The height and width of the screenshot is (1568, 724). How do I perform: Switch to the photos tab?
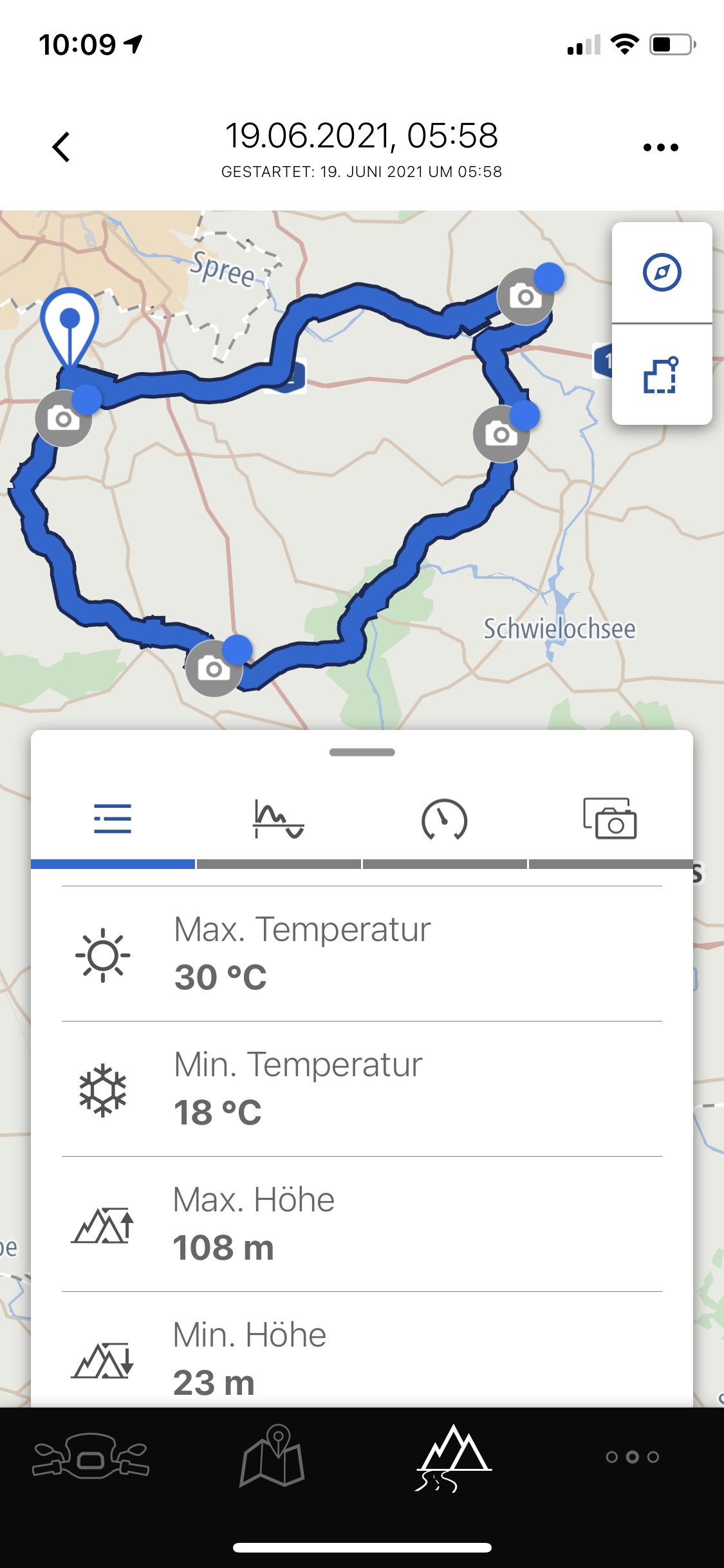click(x=610, y=820)
